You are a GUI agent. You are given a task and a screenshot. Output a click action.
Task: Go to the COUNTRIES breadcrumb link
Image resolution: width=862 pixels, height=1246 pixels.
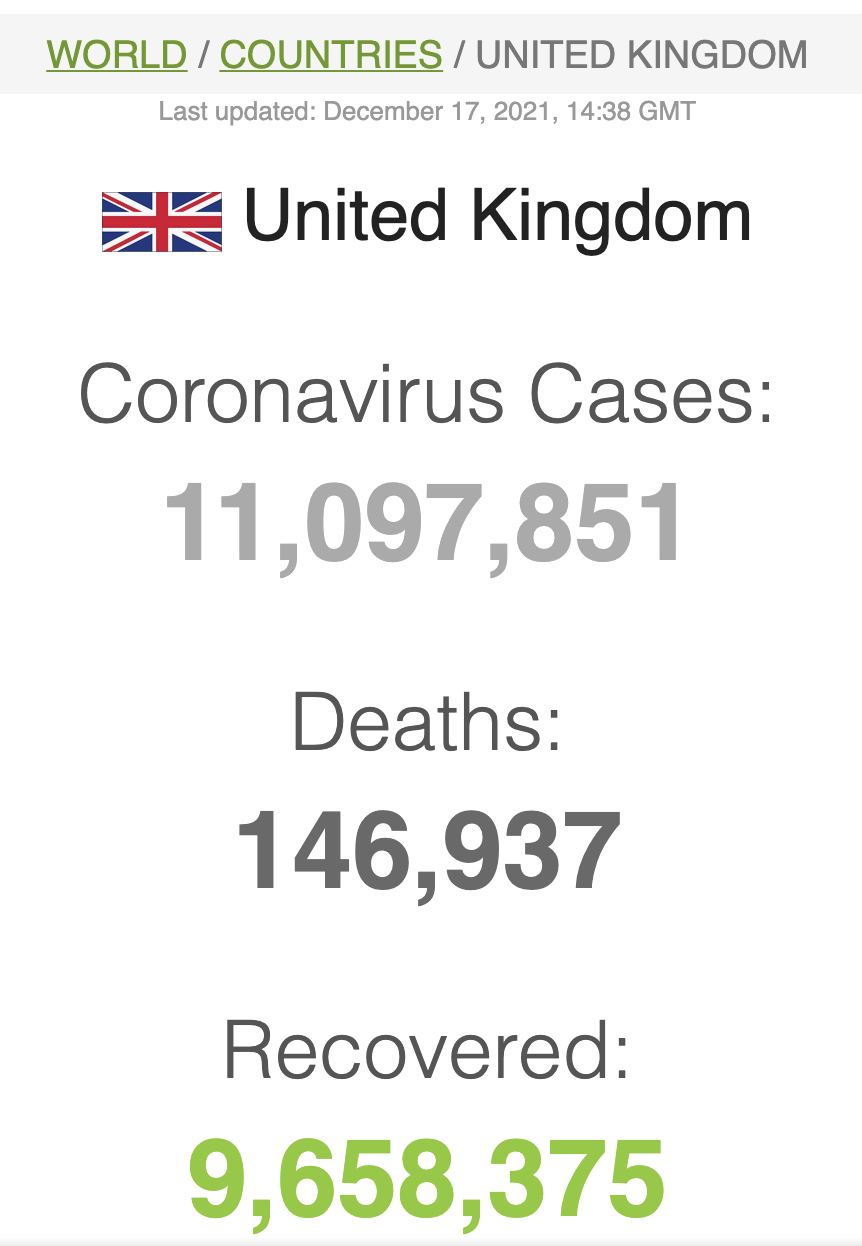click(x=331, y=54)
